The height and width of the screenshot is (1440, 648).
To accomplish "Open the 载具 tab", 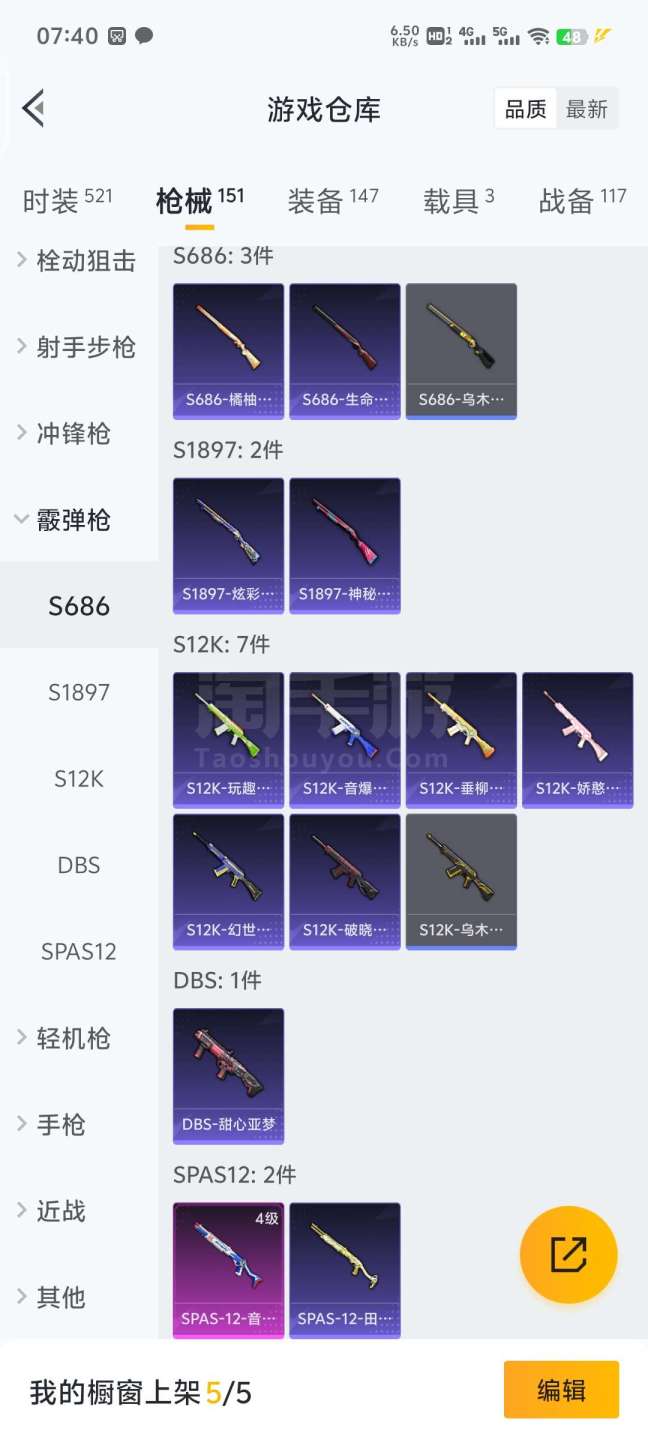I will point(458,201).
